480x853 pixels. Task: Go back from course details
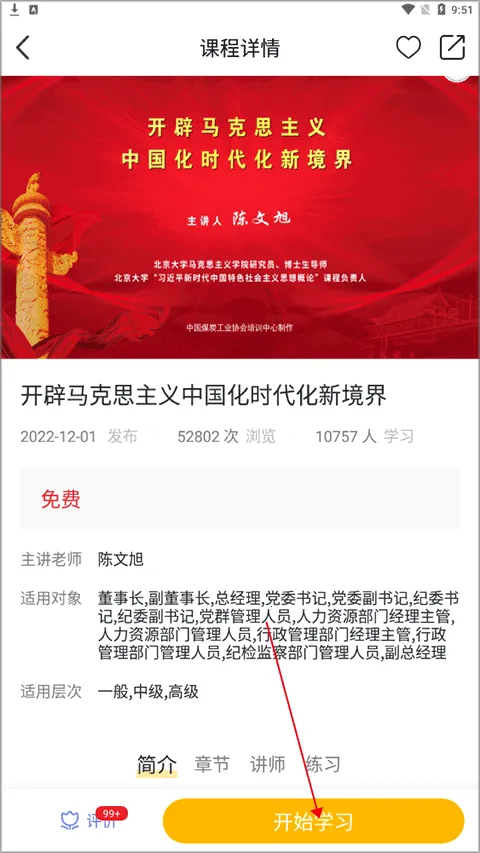point(22,48)
